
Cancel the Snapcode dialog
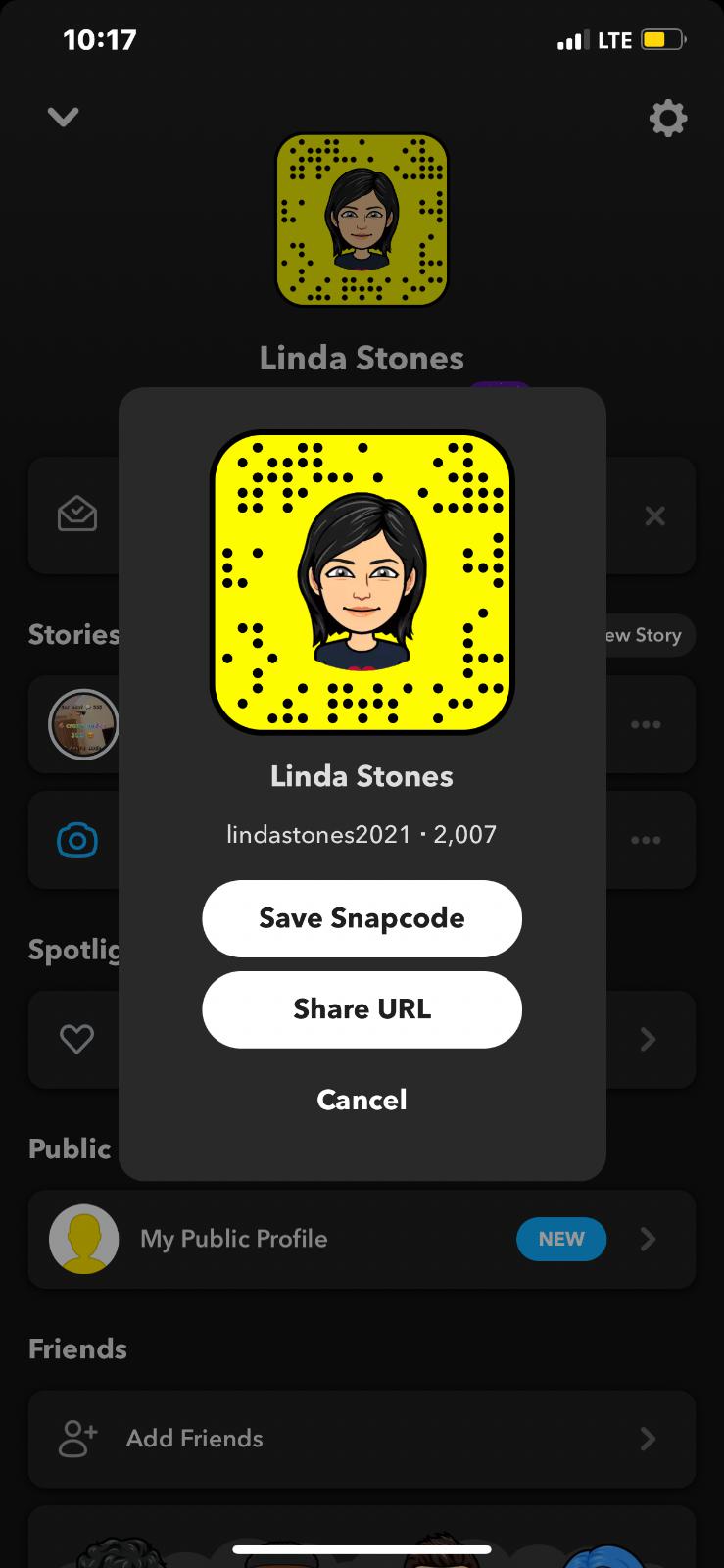[x=362, y=1100]
